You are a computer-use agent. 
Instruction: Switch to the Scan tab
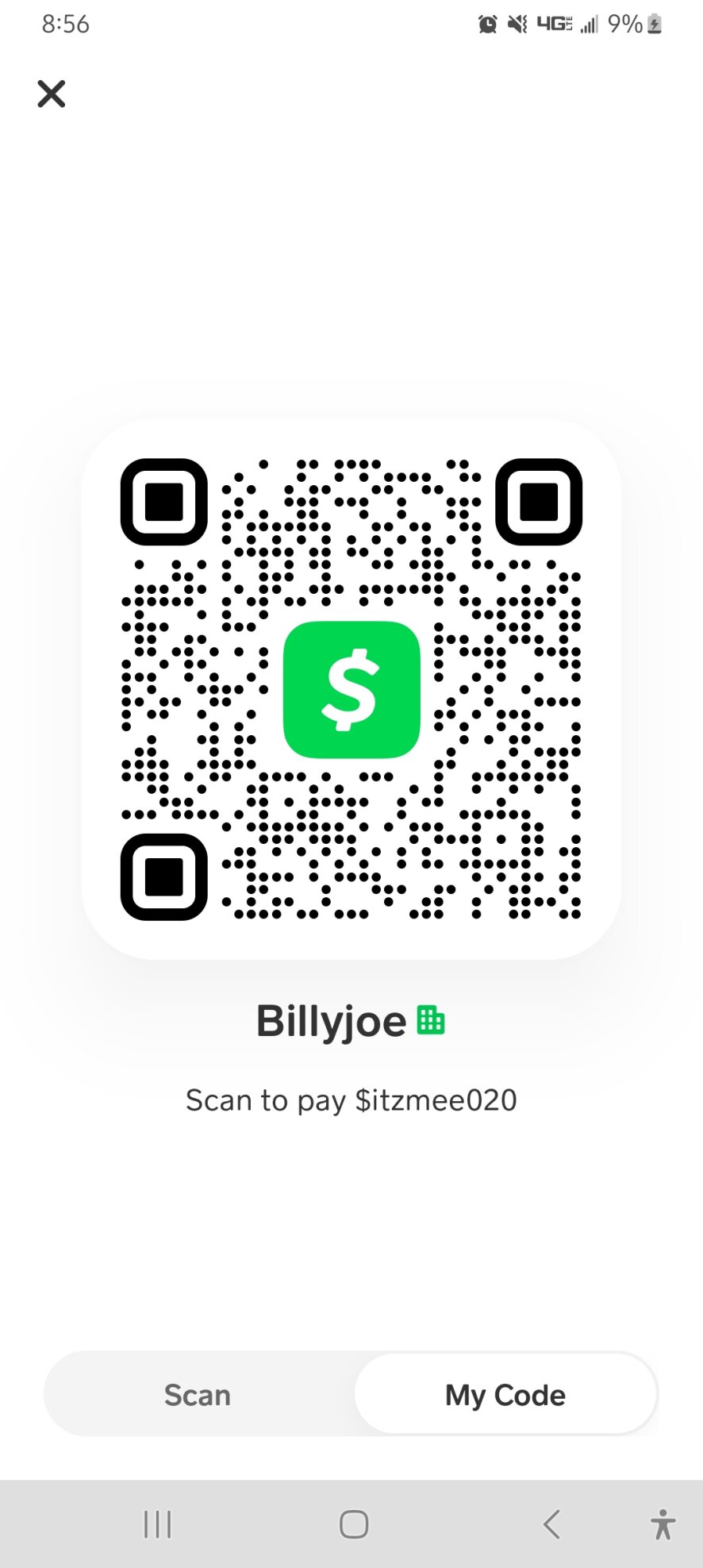(x=197, y=1394)
